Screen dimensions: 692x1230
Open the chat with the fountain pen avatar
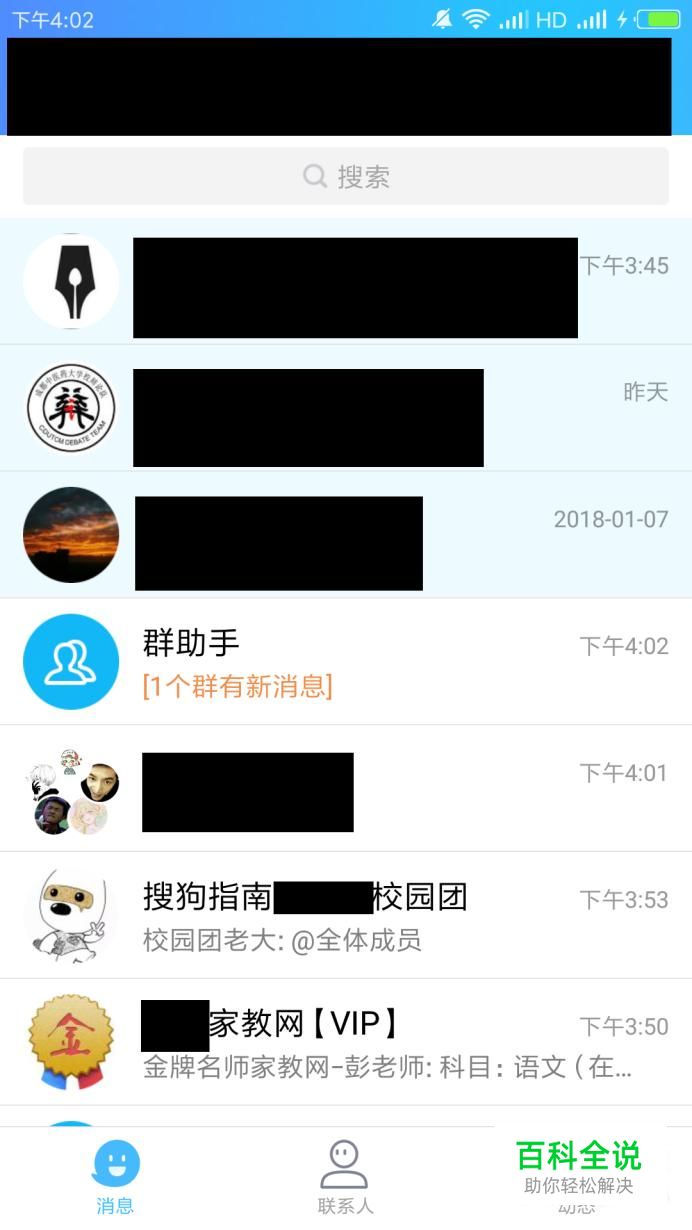346,282
